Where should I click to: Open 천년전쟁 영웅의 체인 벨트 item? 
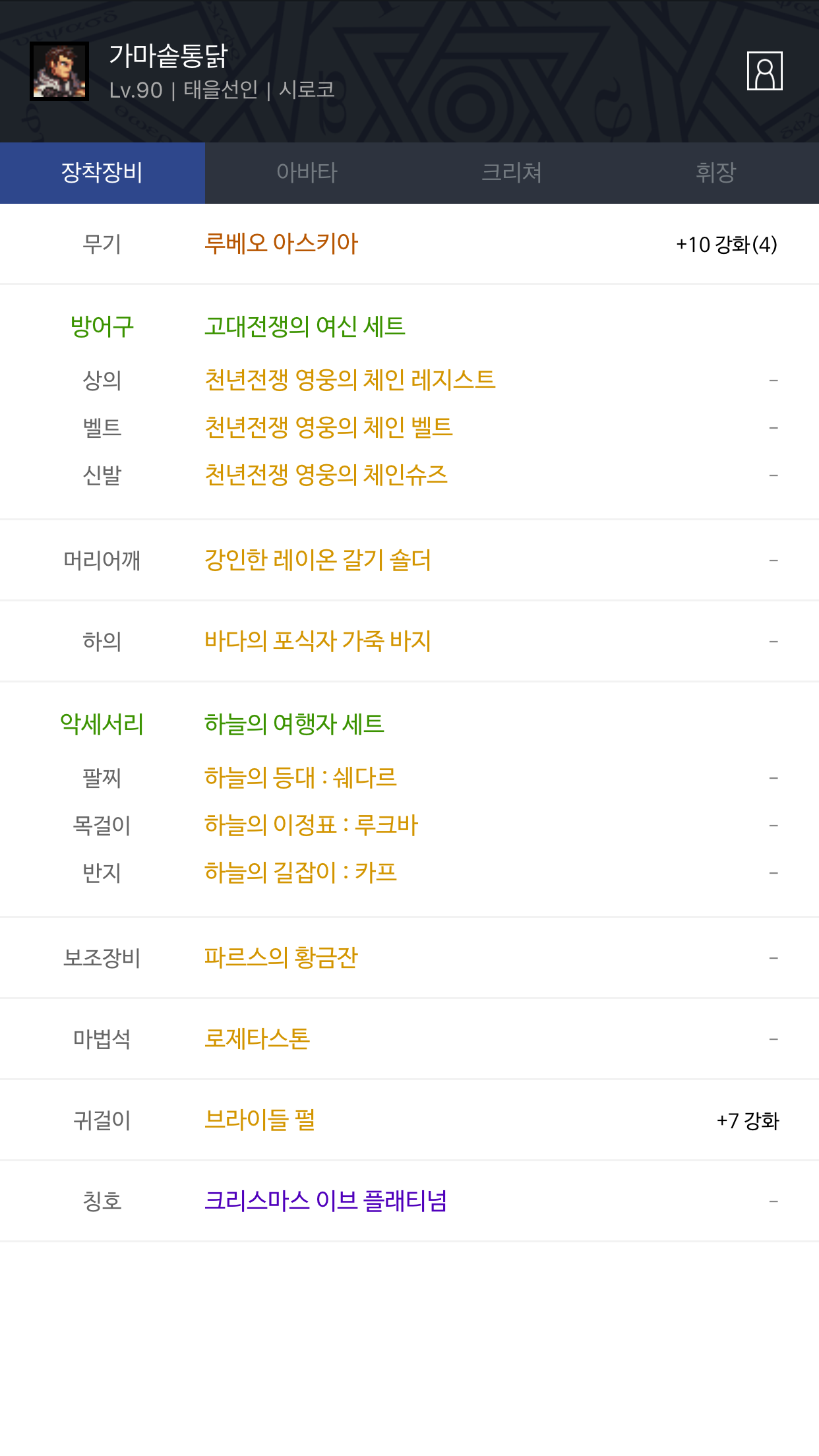click(328, 427)
